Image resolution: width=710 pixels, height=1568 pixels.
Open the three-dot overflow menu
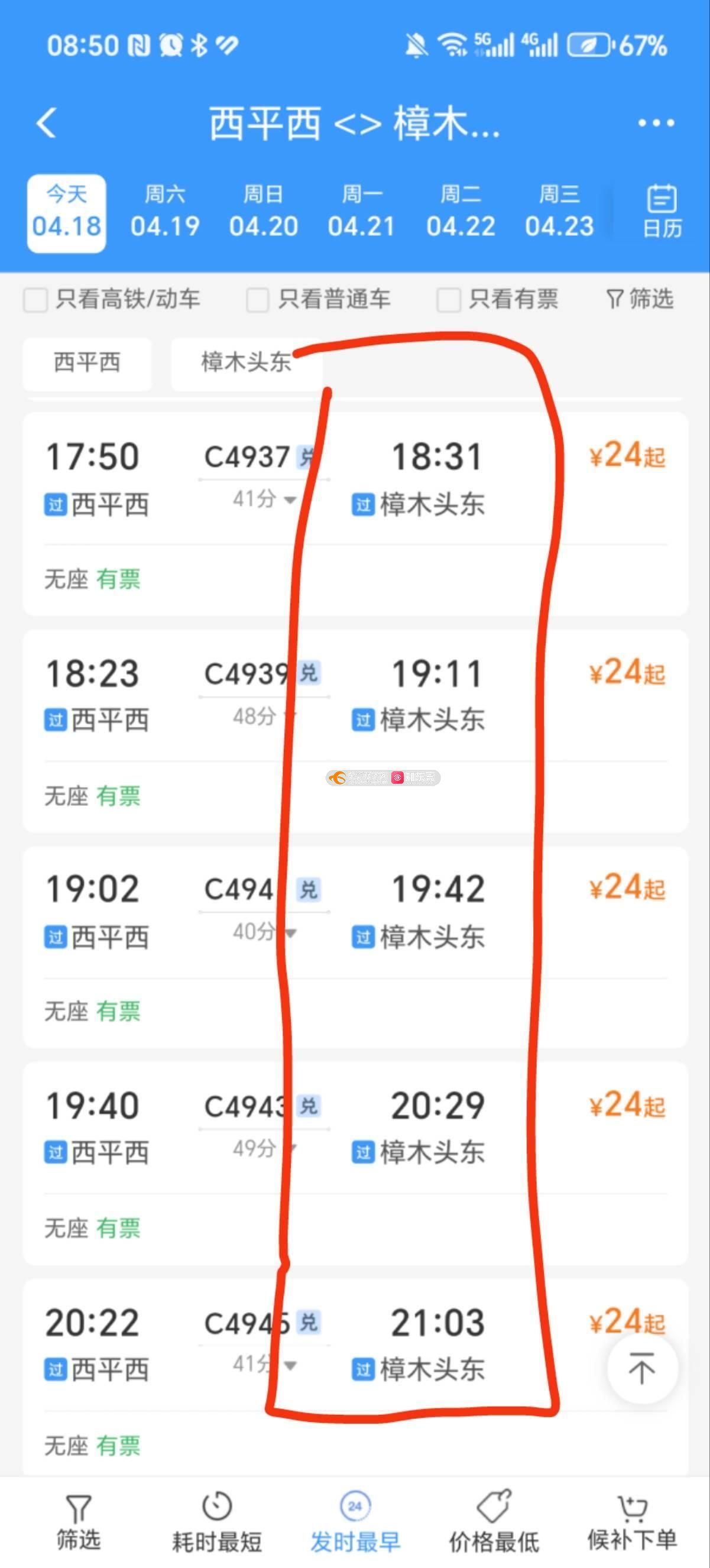tap(656, 123)
